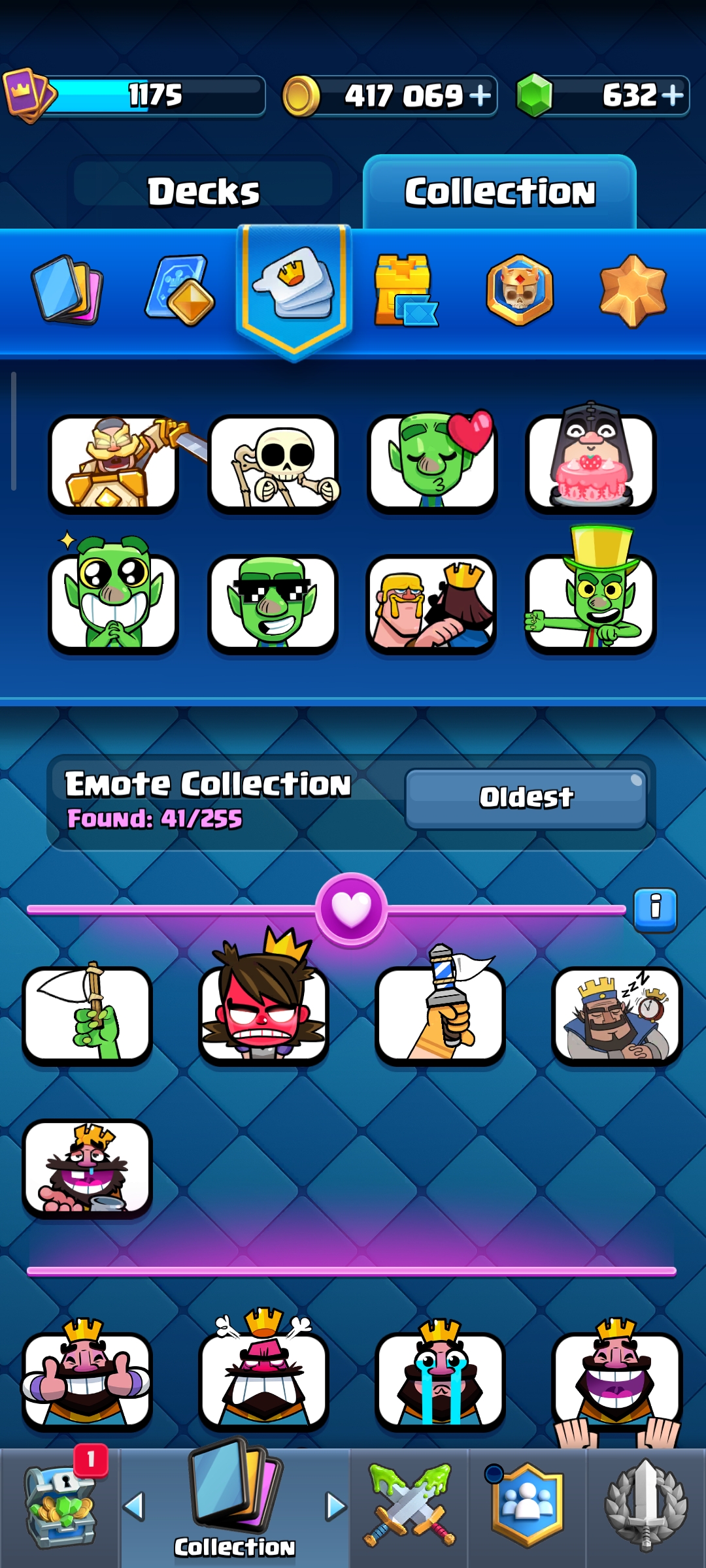
Task: Open the cards collection icon tab
Action: tap(67, 290)
